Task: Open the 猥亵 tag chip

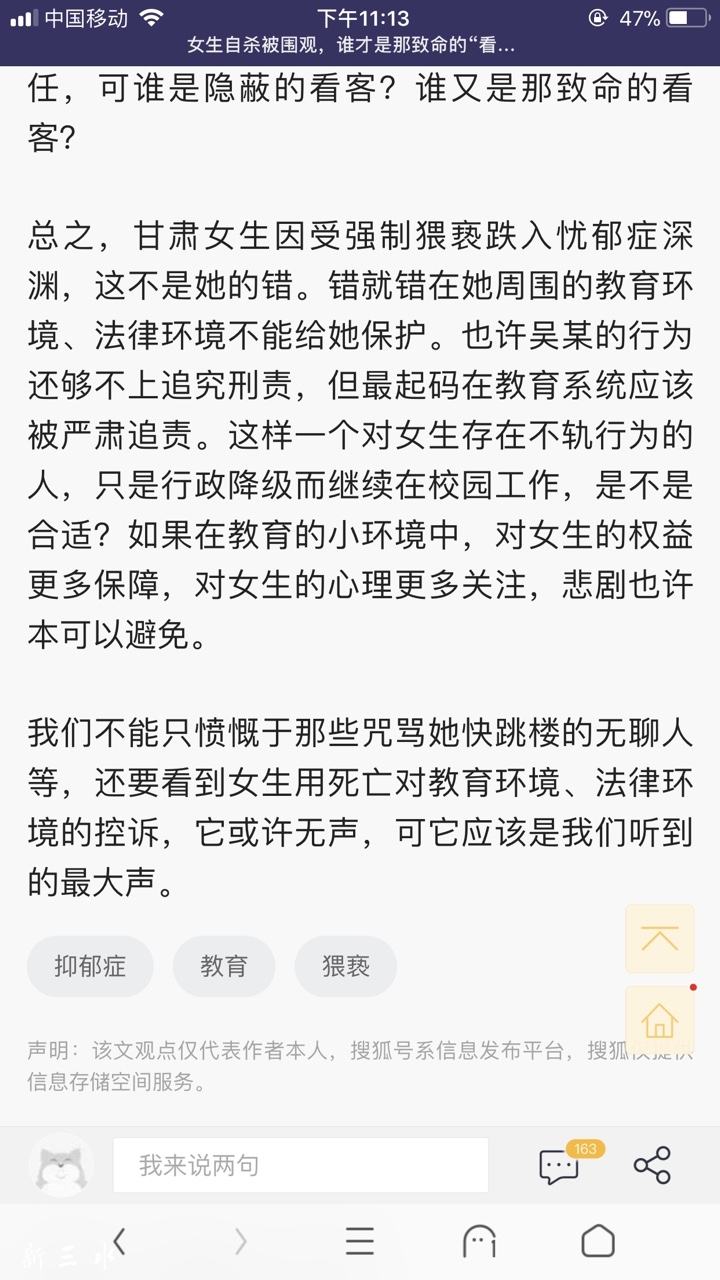Action: point(346,966)
